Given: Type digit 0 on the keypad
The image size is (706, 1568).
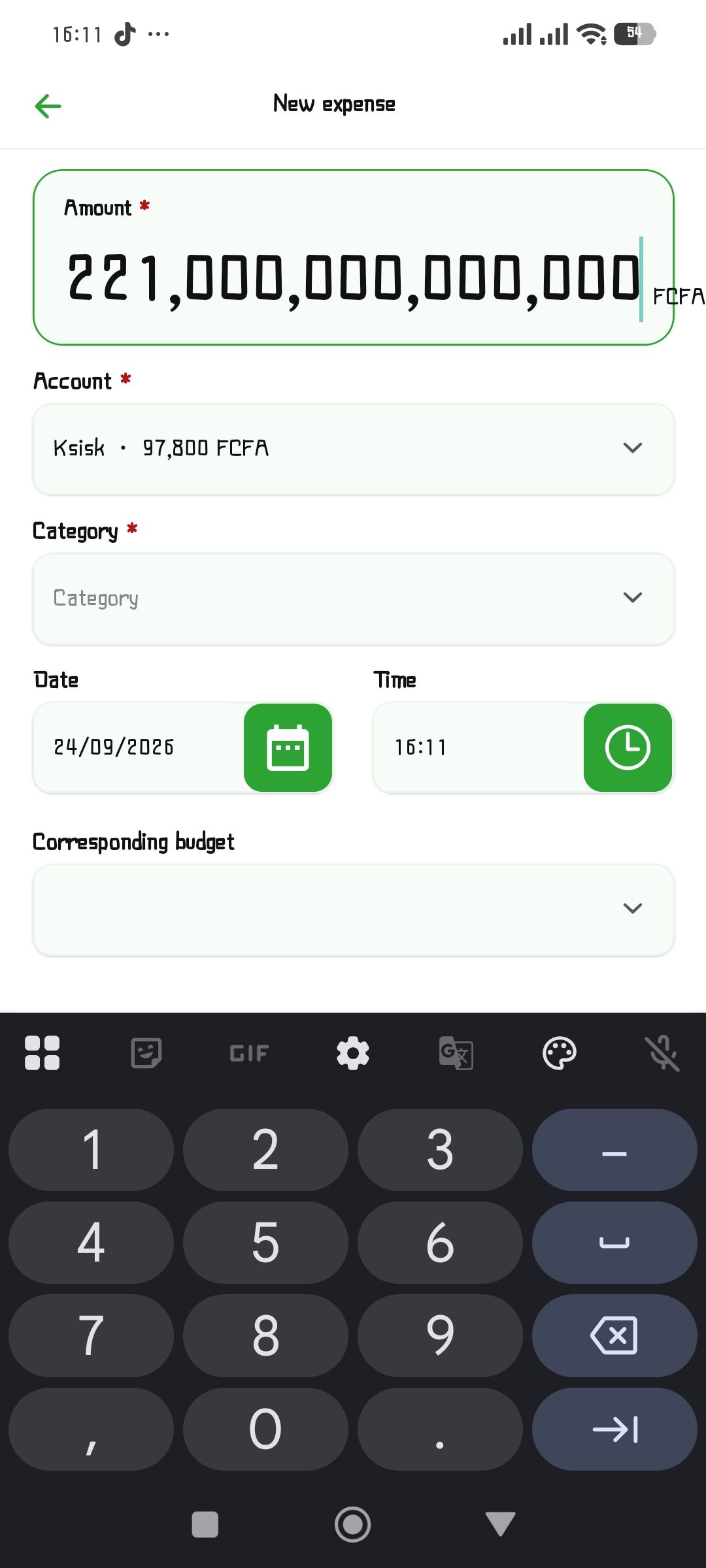Looking at the screenshot, I should tap(265, 1429).
